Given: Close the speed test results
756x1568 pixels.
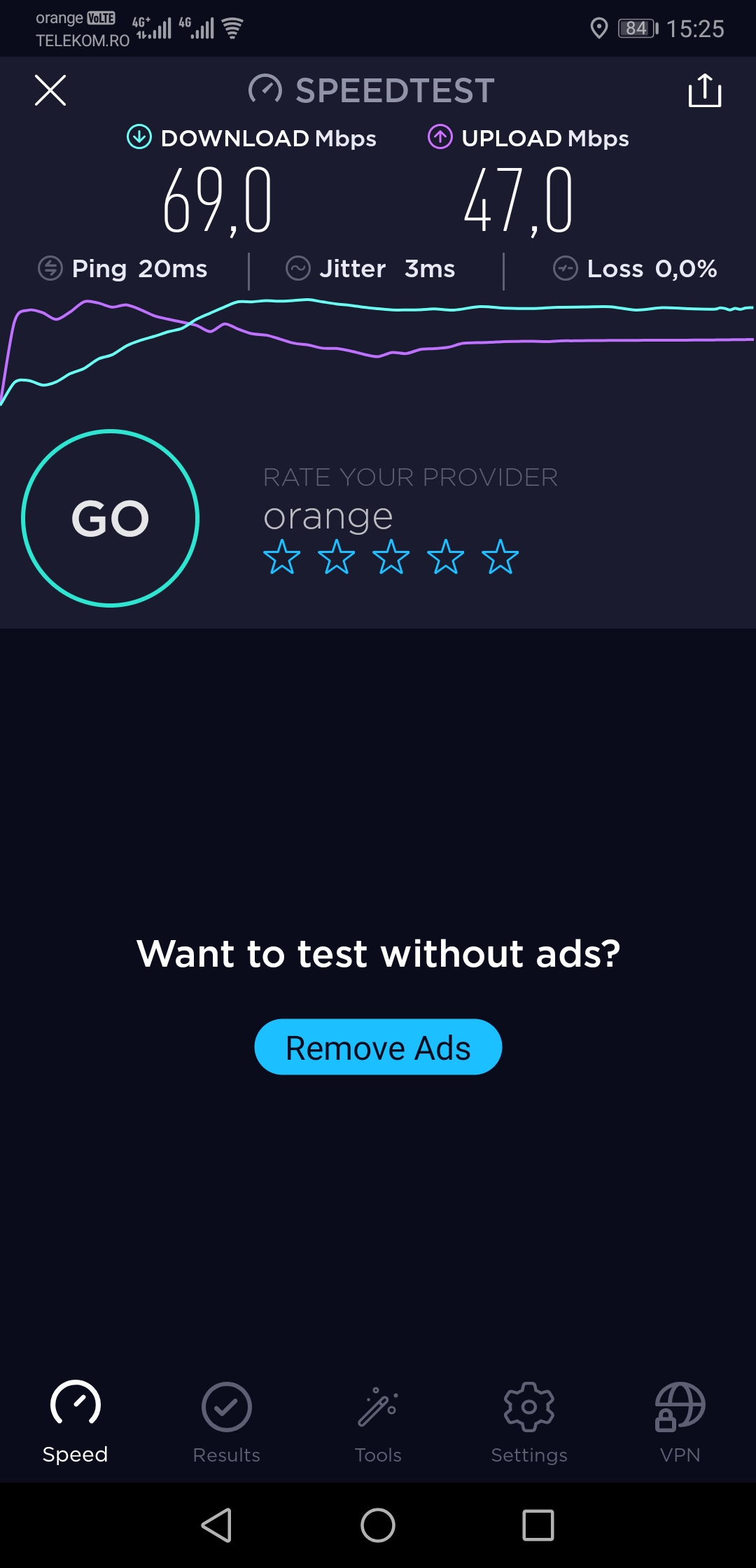Looking at the screenshot, I should [50, 90].
